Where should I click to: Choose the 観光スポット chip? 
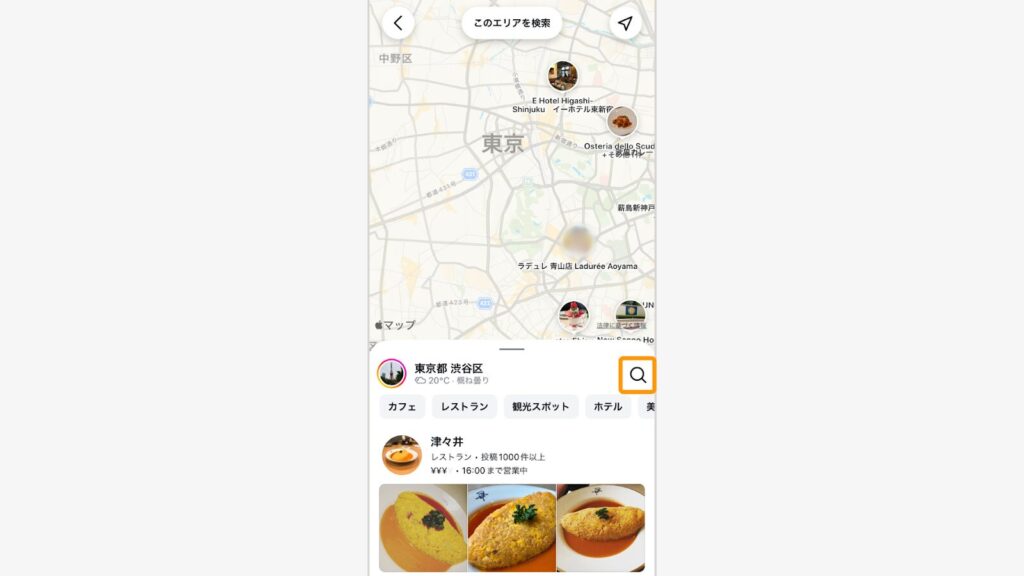[541, 407]
